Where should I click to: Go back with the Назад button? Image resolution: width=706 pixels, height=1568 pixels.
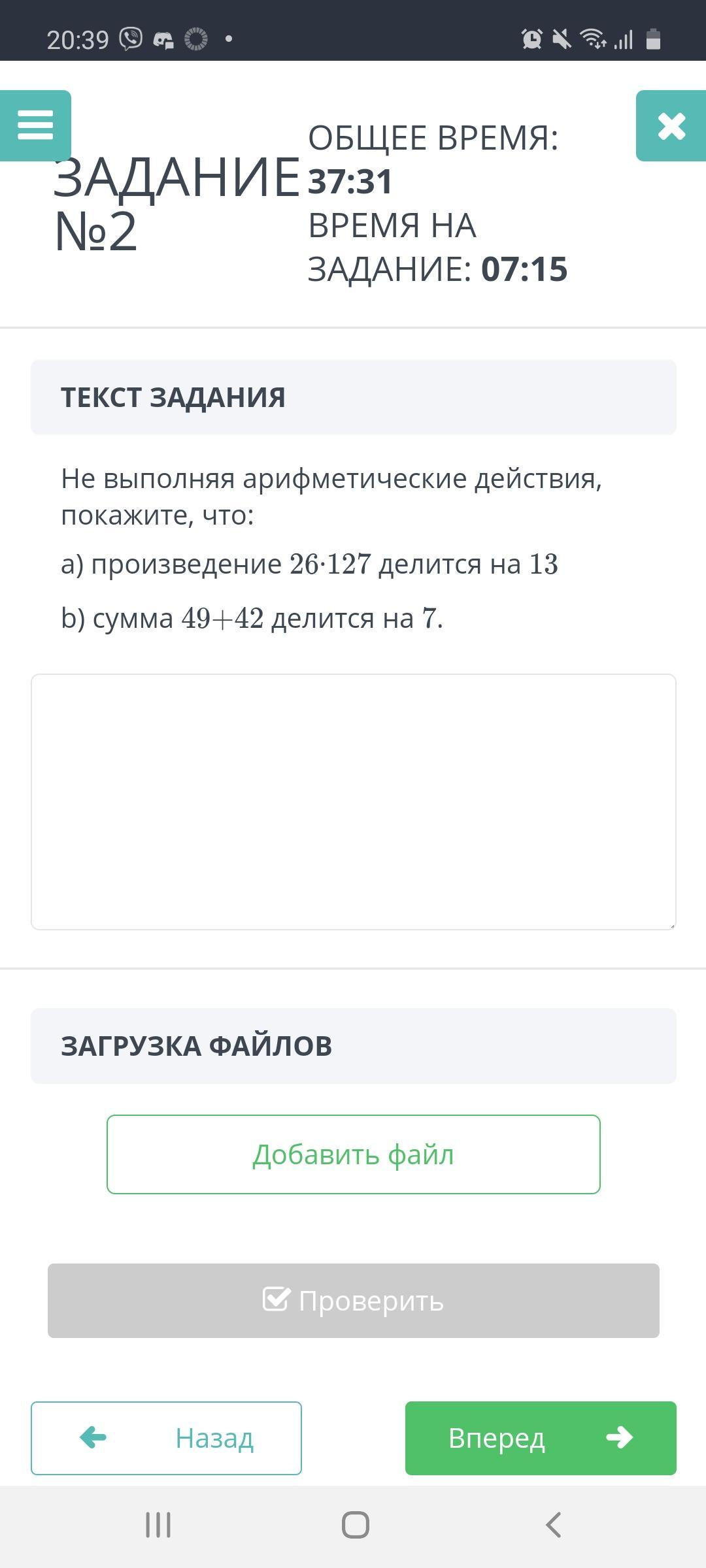166,1438
